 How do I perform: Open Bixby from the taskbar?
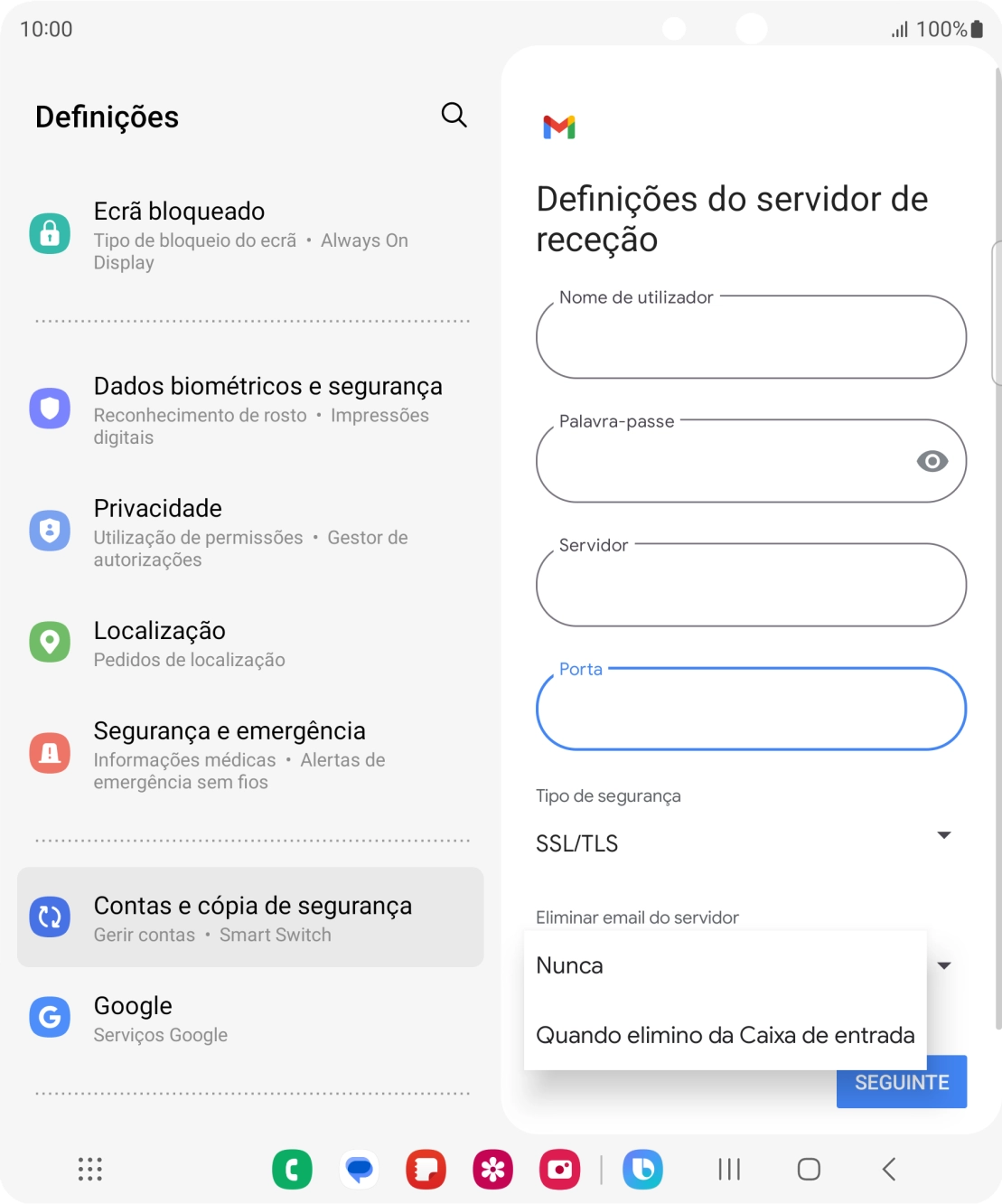643,1169
